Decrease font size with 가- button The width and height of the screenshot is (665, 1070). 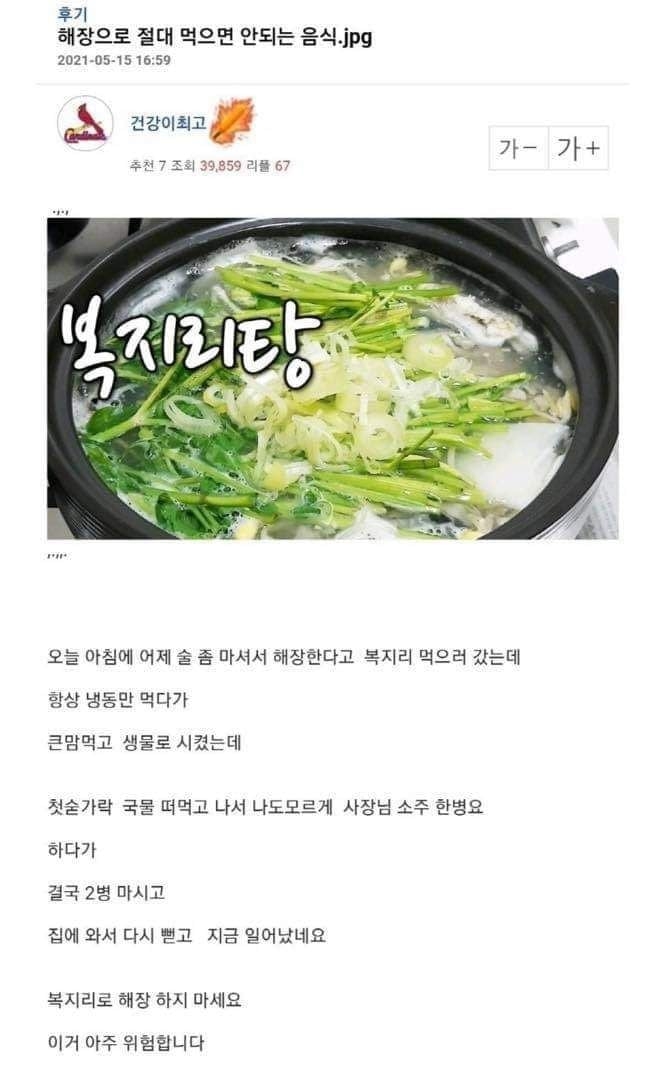[x=518, y=149]
